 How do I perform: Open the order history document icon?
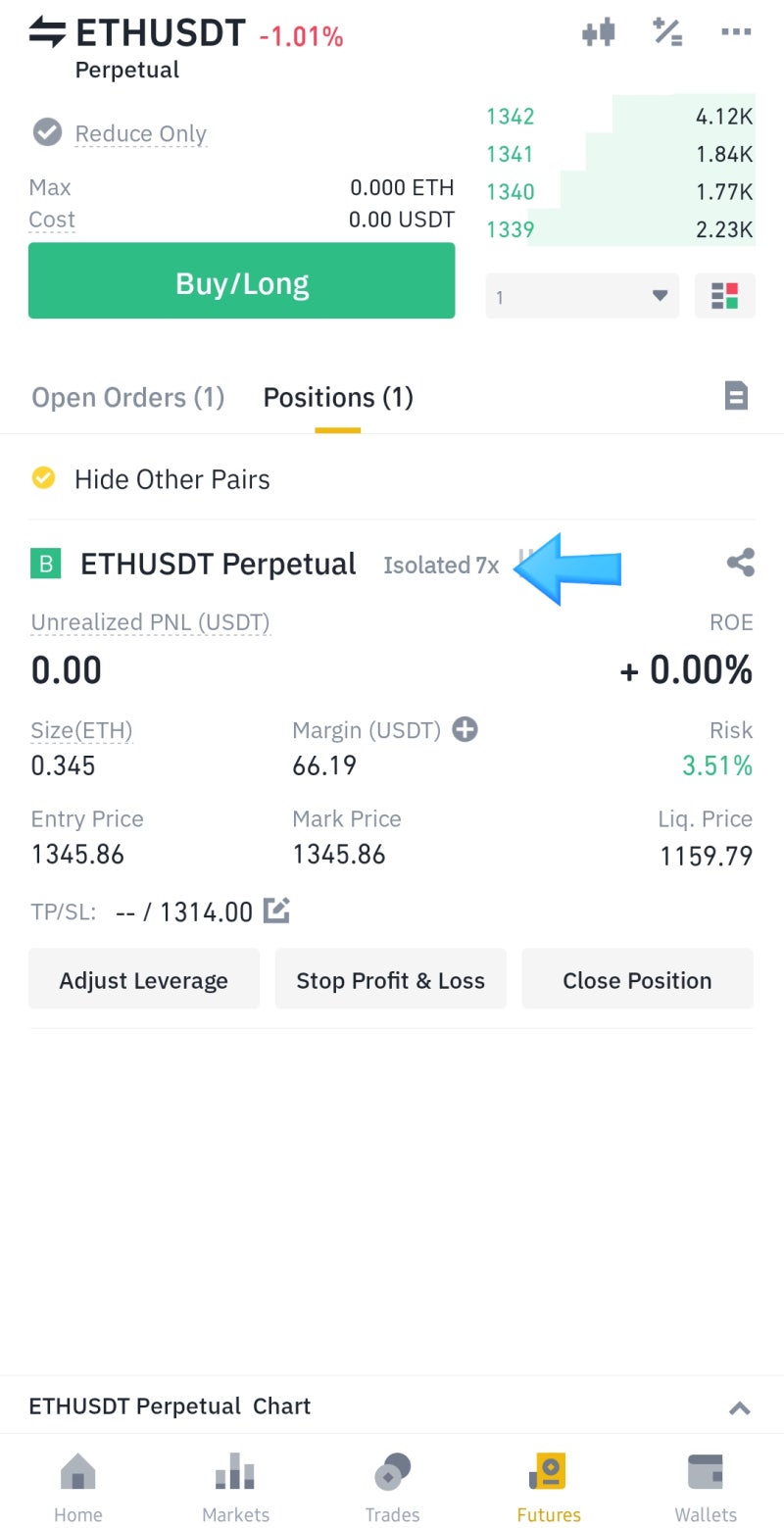(x=736, y=396)
